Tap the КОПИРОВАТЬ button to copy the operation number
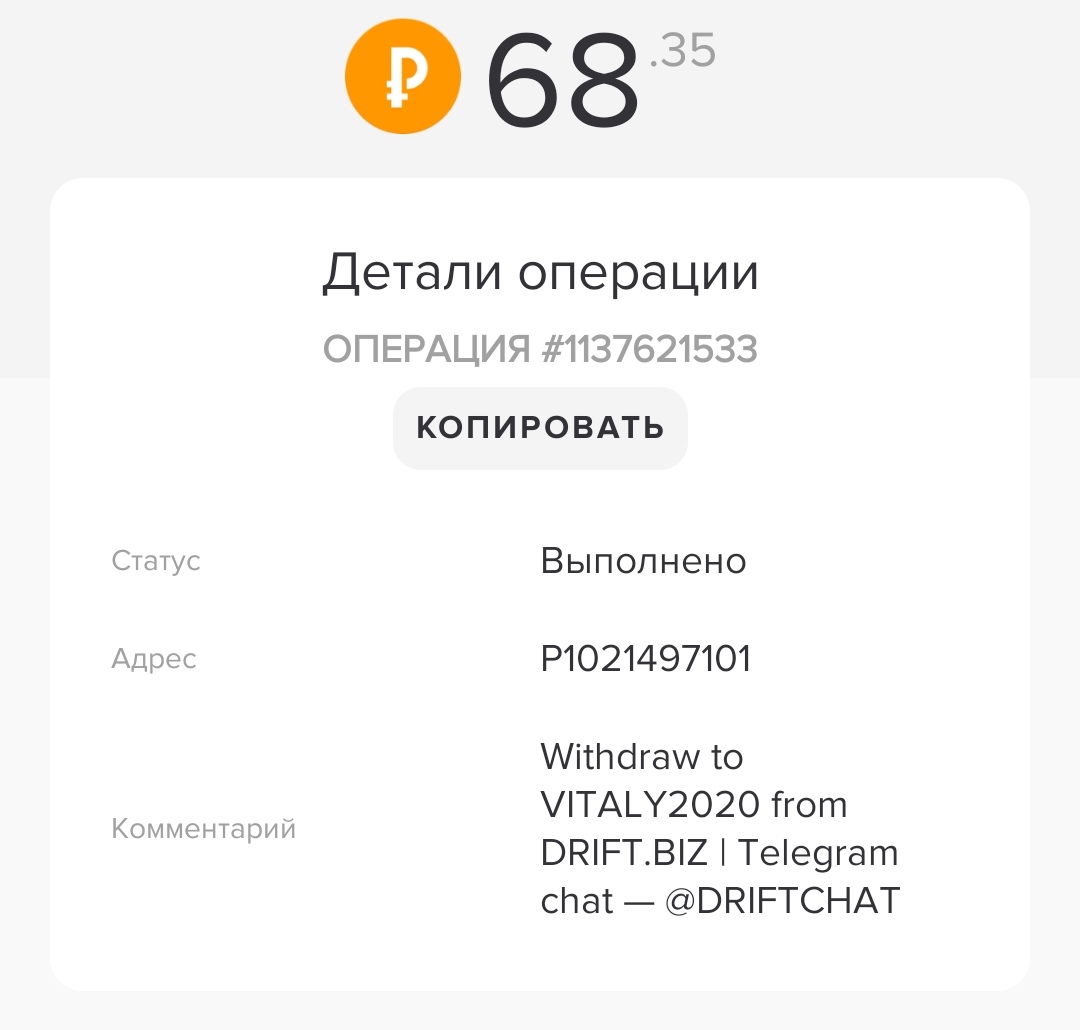Image resolution: width=1080 pixels, height=1030 pixels. [x=540, y=428]
